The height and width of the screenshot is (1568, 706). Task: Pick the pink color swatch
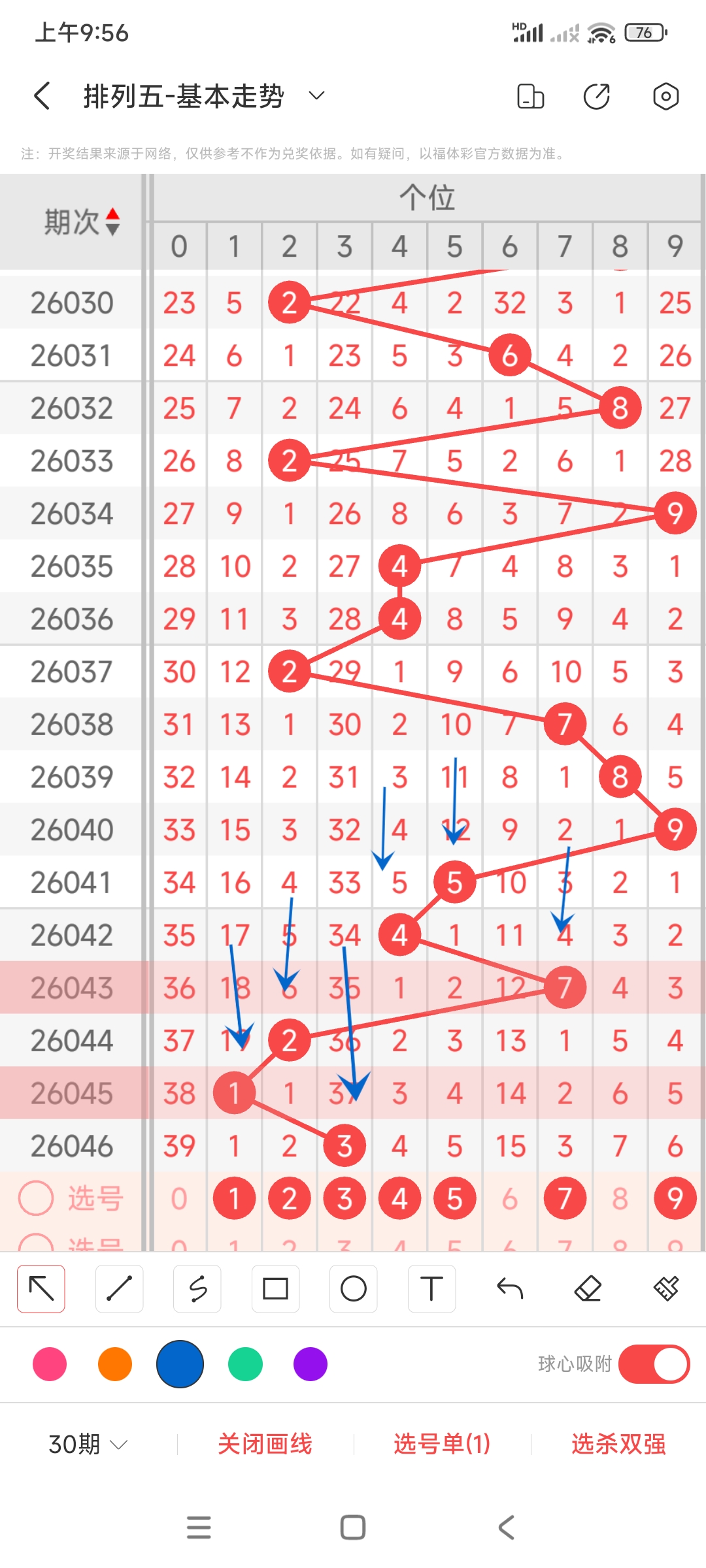pos(50,1364)
